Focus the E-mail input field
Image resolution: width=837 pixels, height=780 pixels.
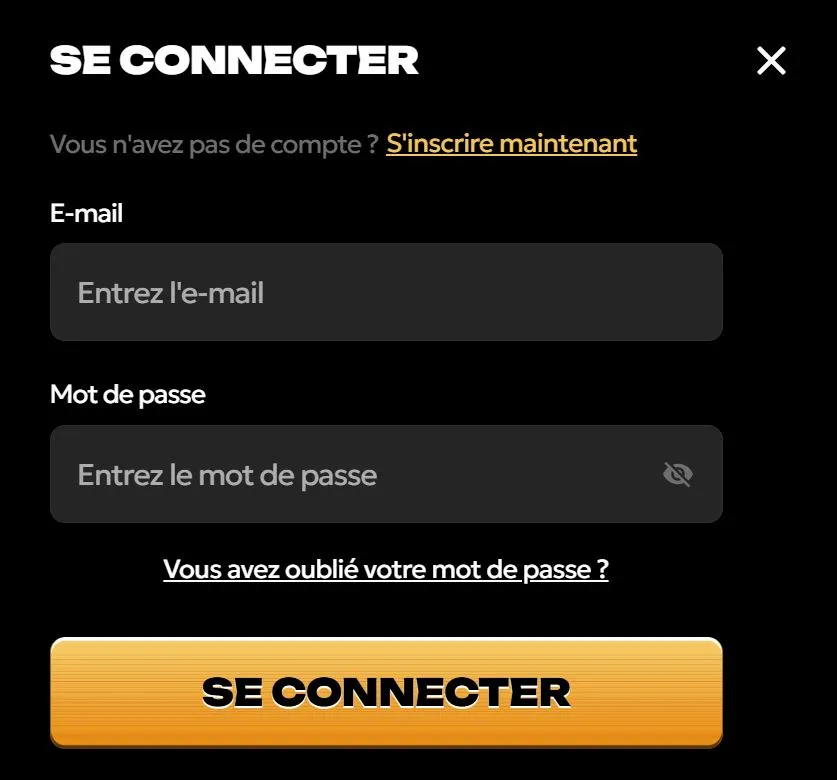pos(385,292)
